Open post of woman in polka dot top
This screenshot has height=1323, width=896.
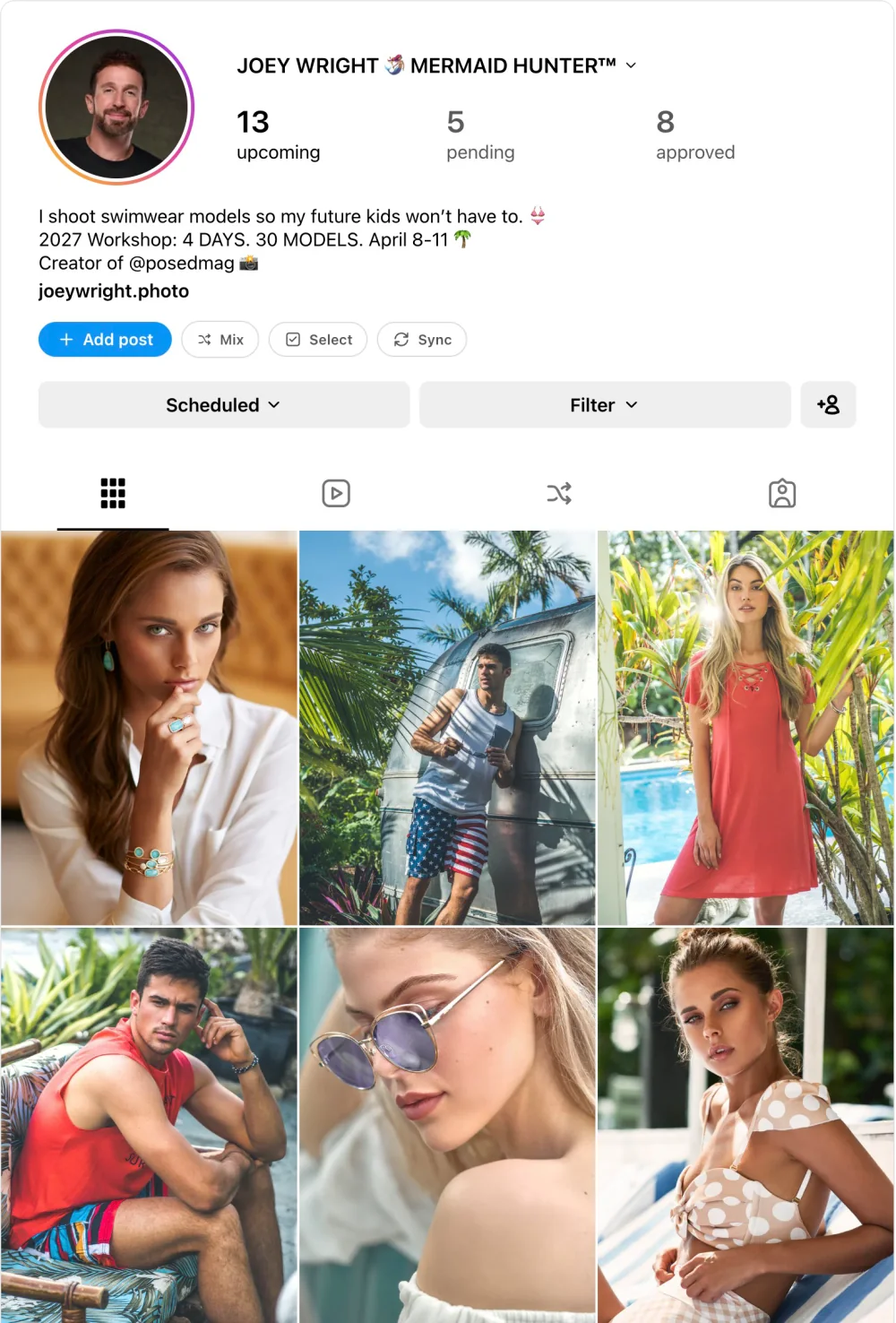(x=745, y=1125)
